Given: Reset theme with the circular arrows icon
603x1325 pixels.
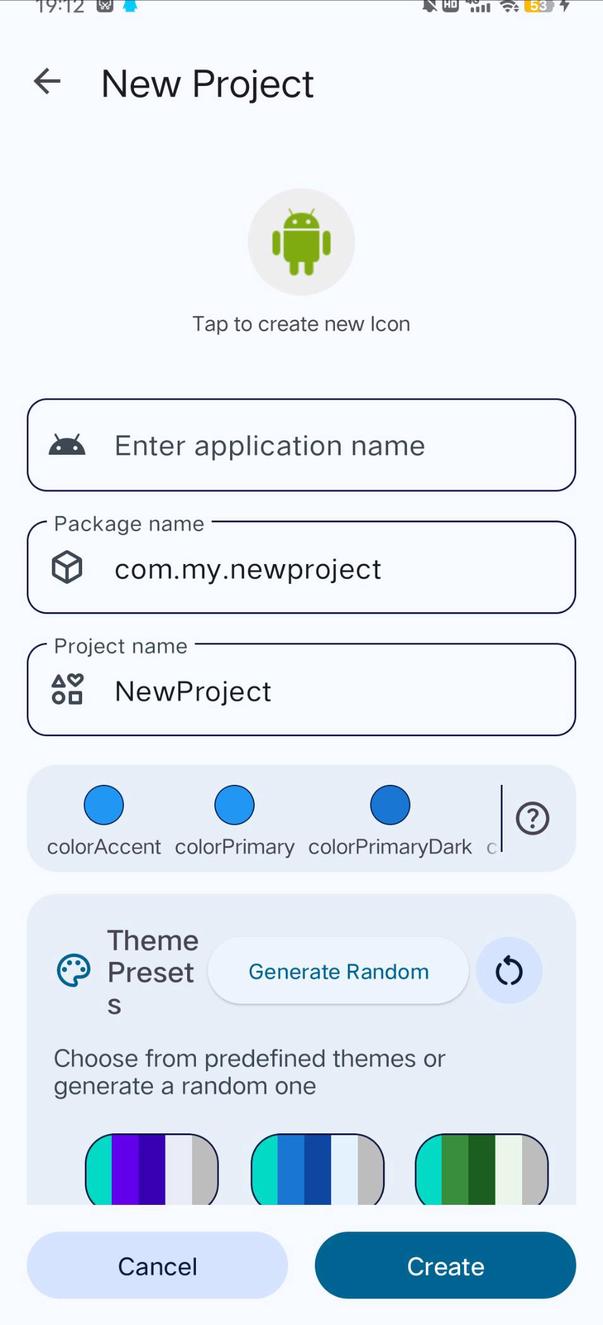Looking at the screenshot, I should pos(509,971).
